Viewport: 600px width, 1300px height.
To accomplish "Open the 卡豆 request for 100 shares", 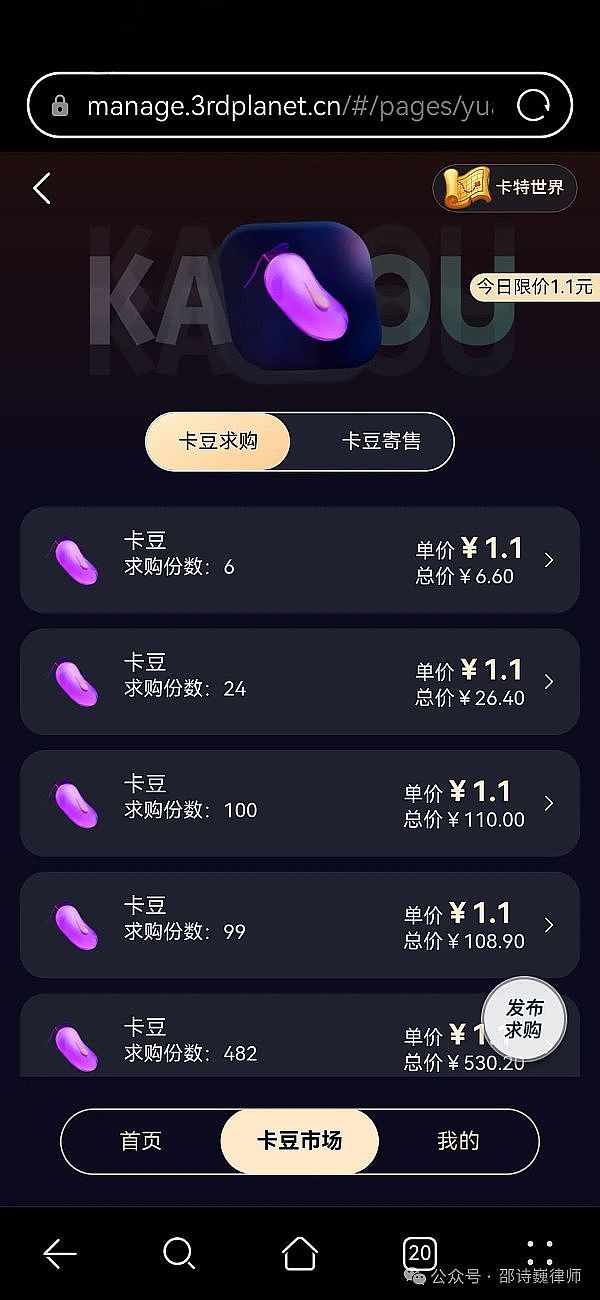I will [299, 804].
